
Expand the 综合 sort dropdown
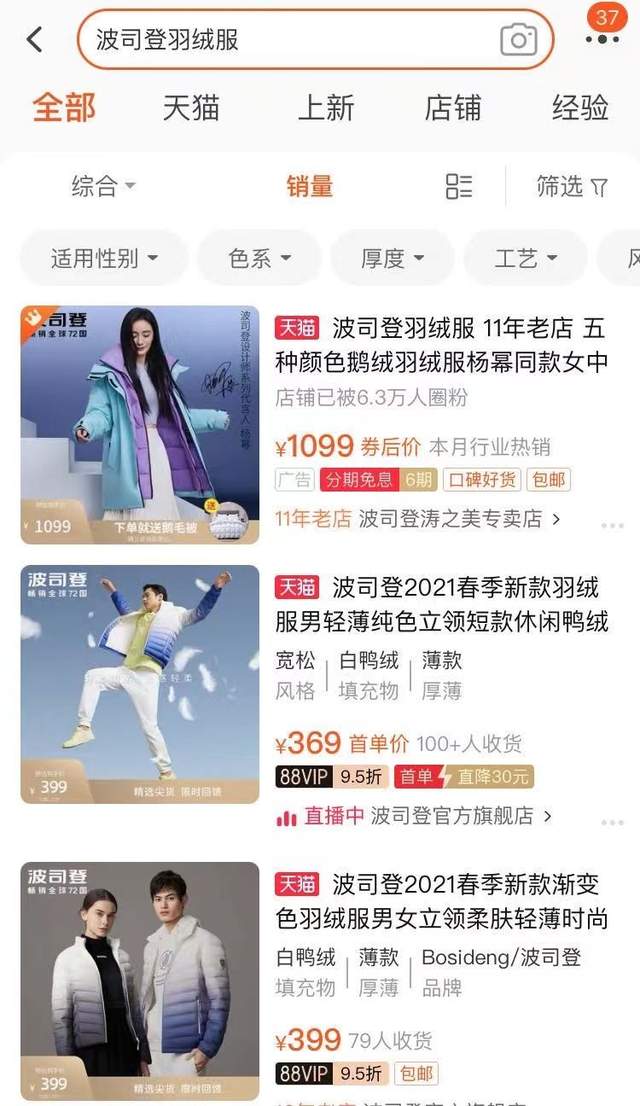103,186
